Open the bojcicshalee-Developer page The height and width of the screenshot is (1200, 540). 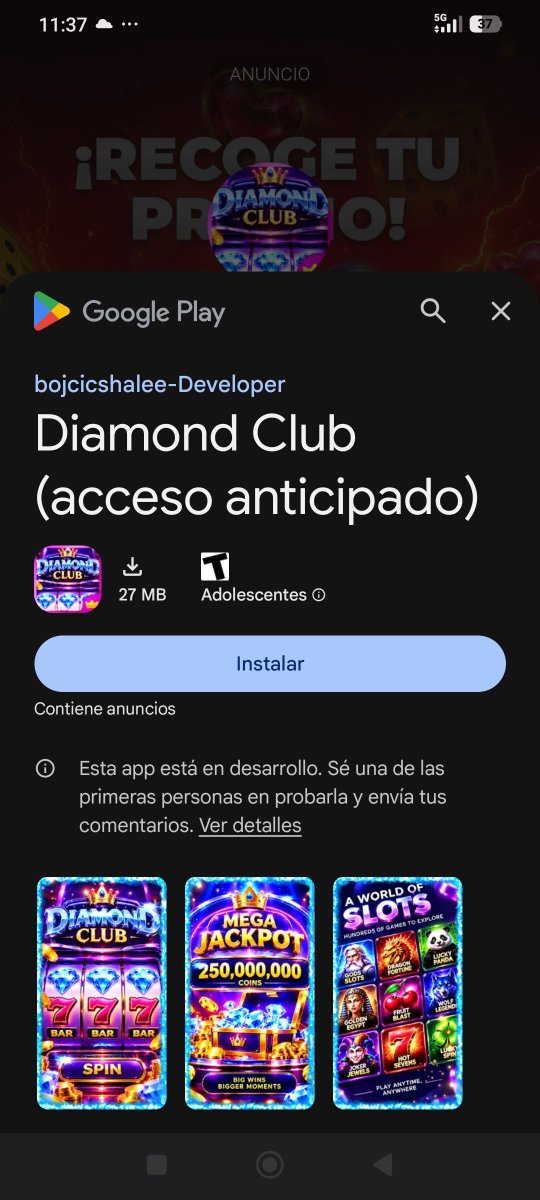click(x=160, y=384)
